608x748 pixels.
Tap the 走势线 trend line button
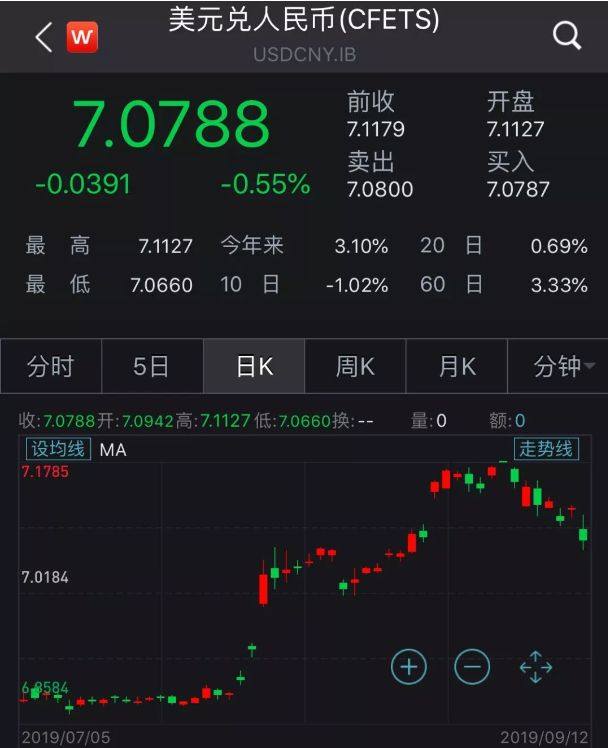(x=546, y=448)
